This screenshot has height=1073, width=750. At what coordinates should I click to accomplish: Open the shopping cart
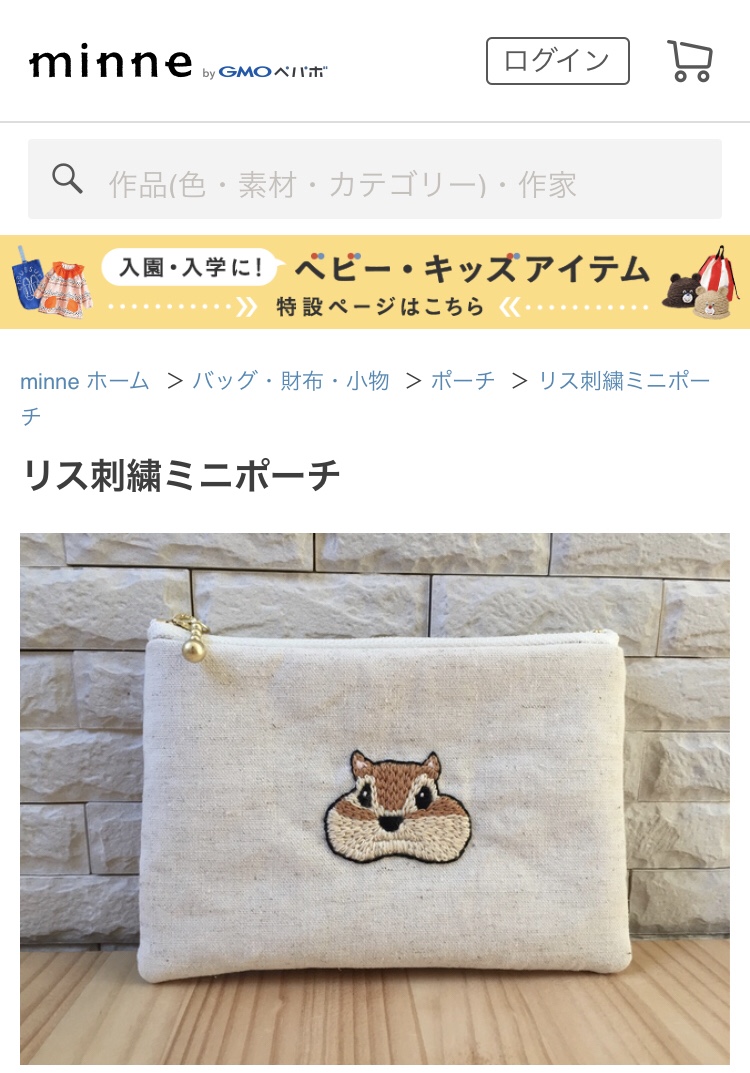point(689,61)
